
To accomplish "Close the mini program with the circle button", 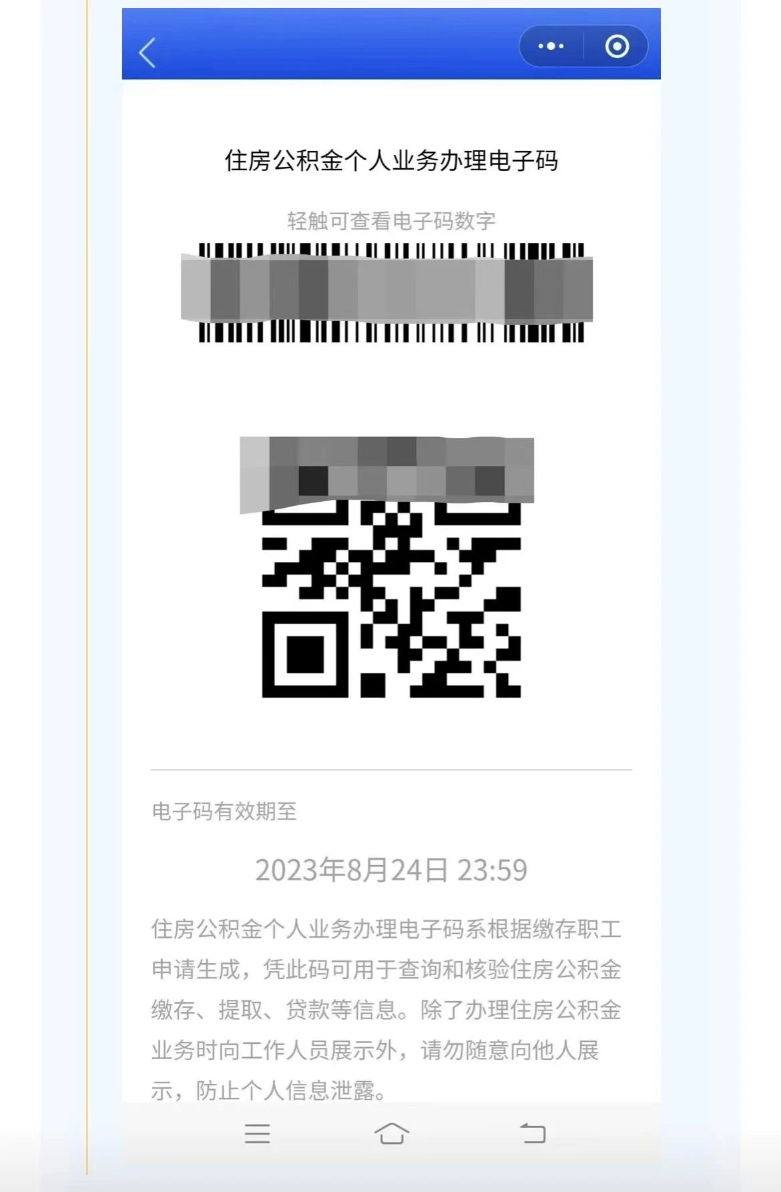I will pyautogui.click(x=618, y=46).
